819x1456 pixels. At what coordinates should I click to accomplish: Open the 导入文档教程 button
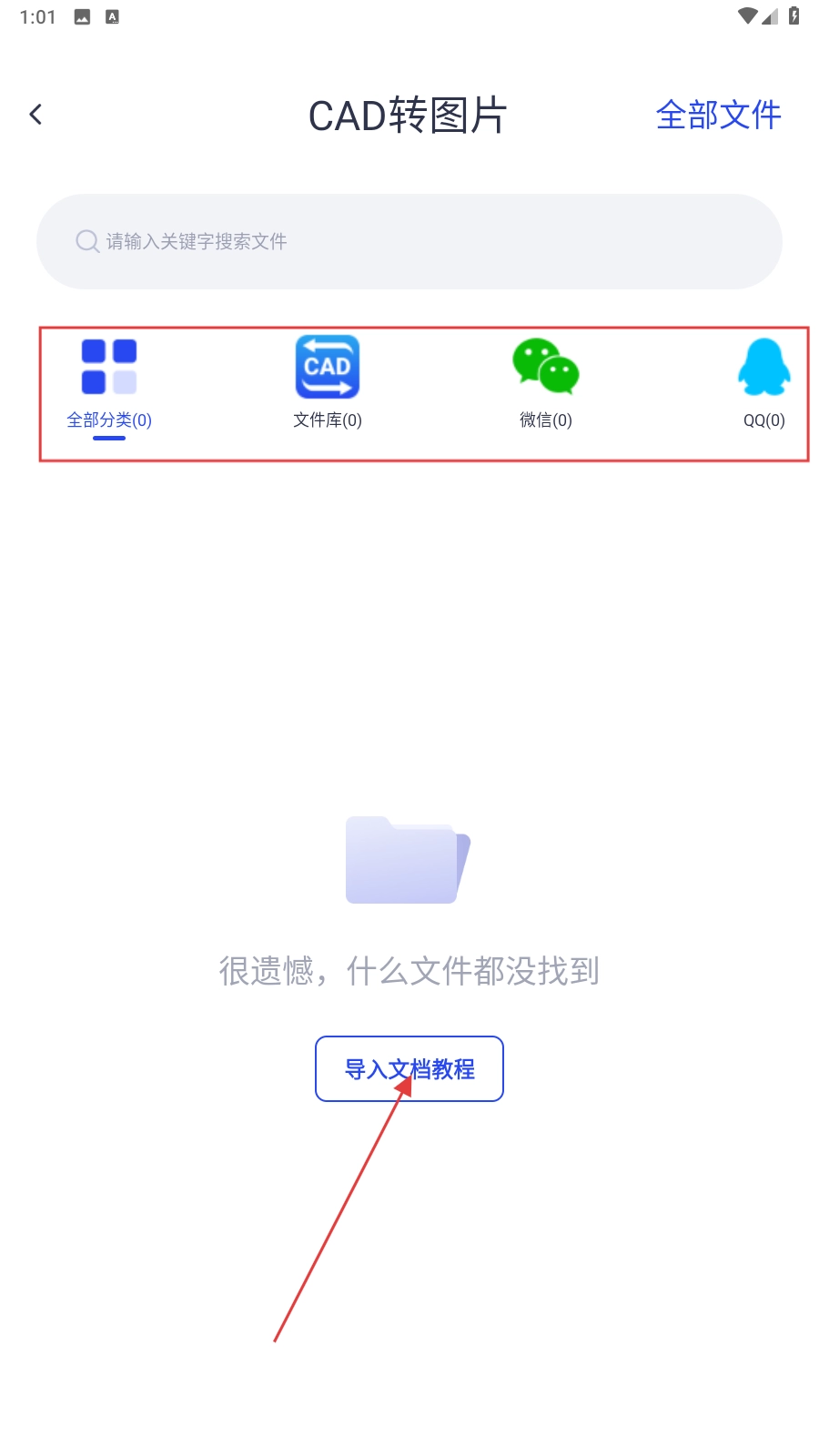point(409,1068)
